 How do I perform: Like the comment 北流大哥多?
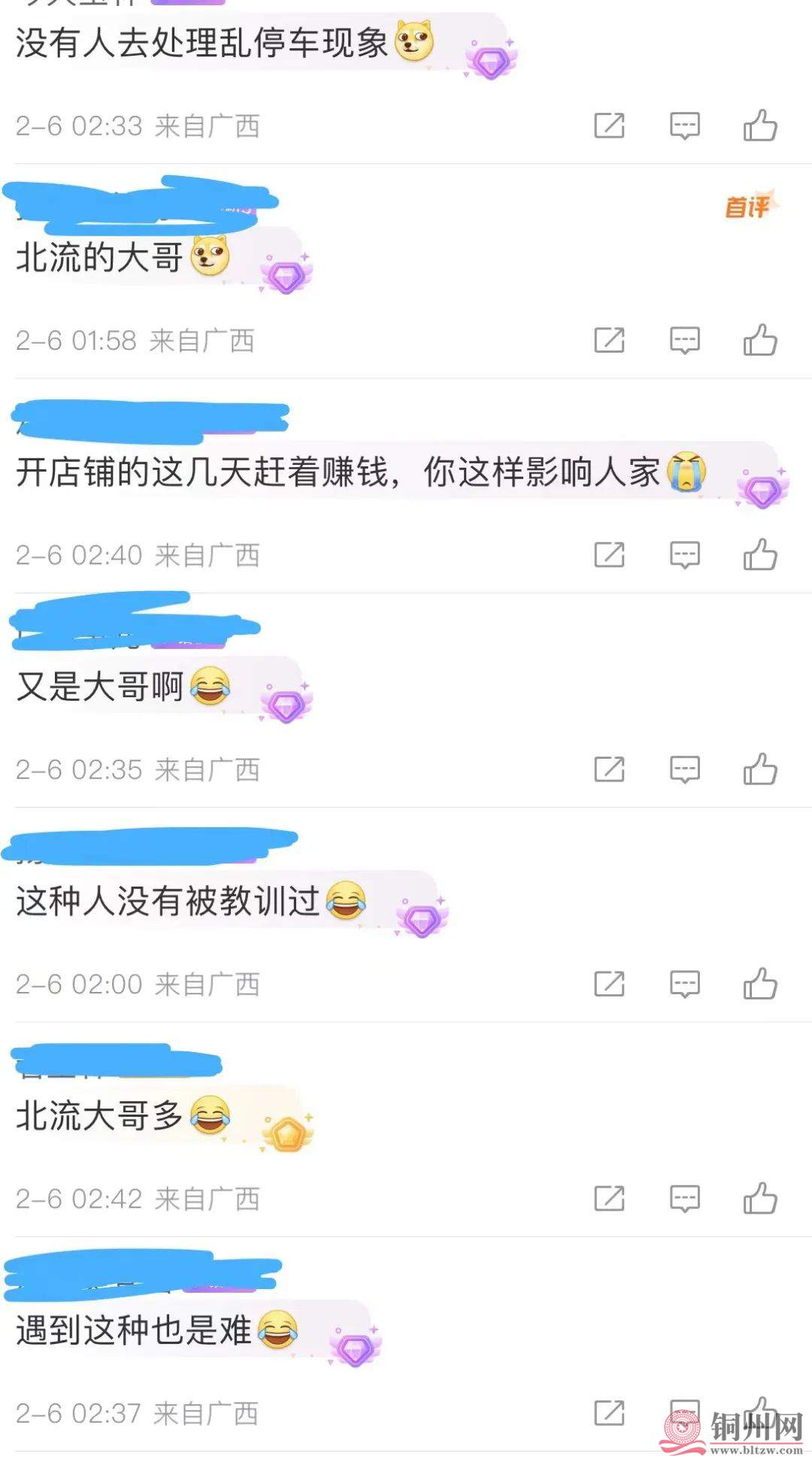coord(760,1199)
